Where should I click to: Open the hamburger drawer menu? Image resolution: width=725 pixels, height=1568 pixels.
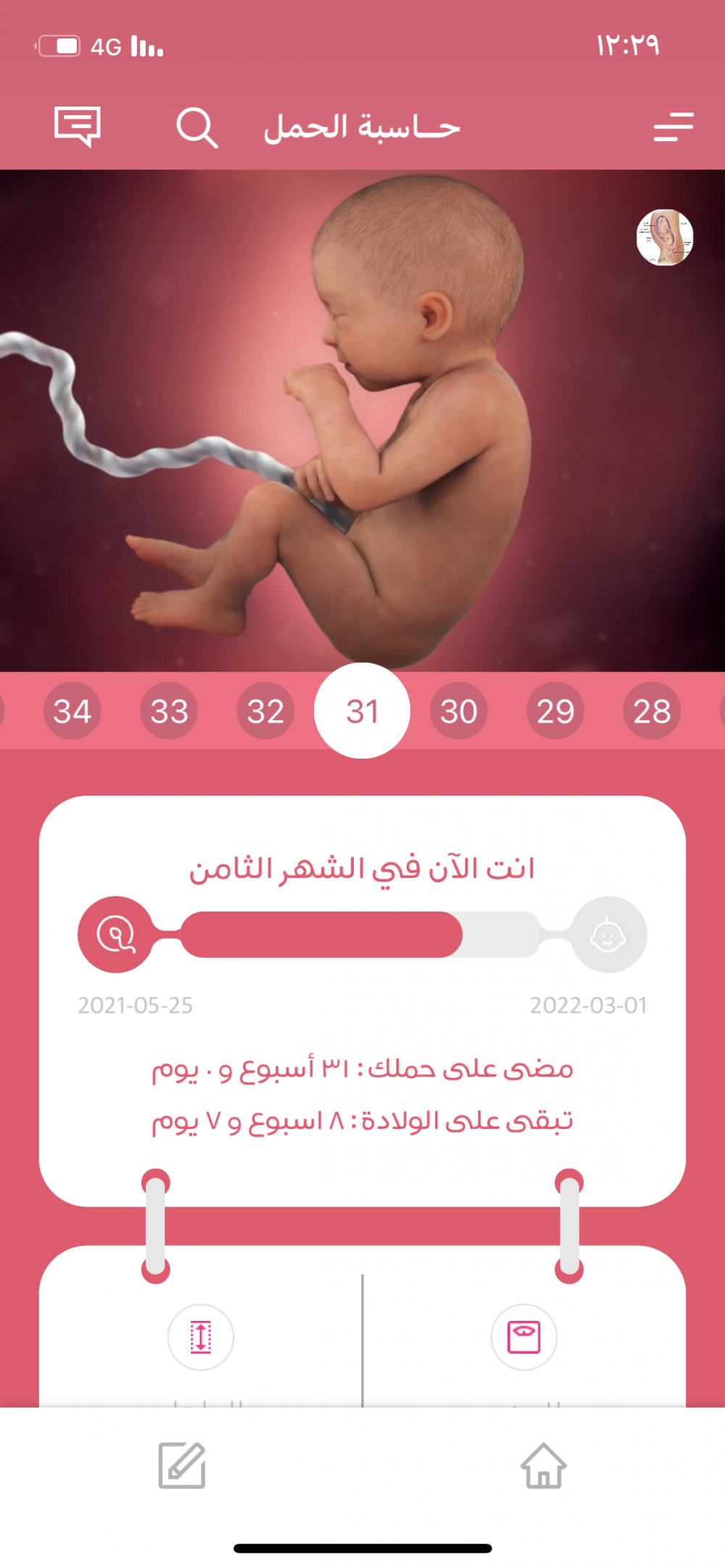[x=674, y=127]
